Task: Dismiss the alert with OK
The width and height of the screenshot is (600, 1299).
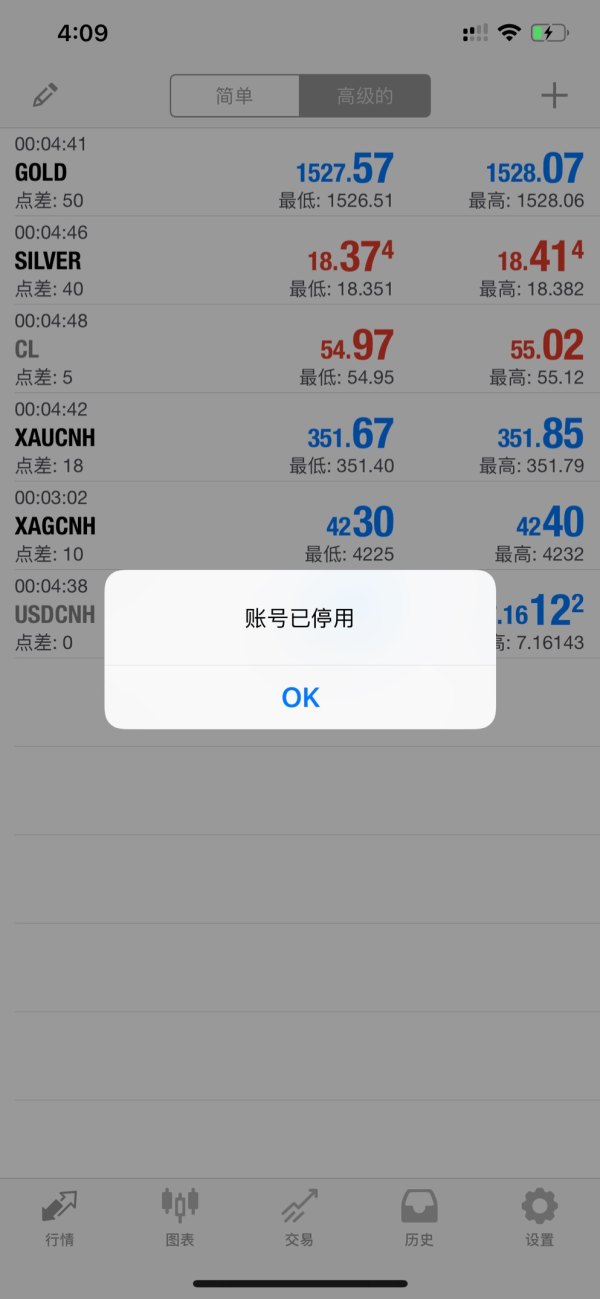Action: (x=300, y=697)
